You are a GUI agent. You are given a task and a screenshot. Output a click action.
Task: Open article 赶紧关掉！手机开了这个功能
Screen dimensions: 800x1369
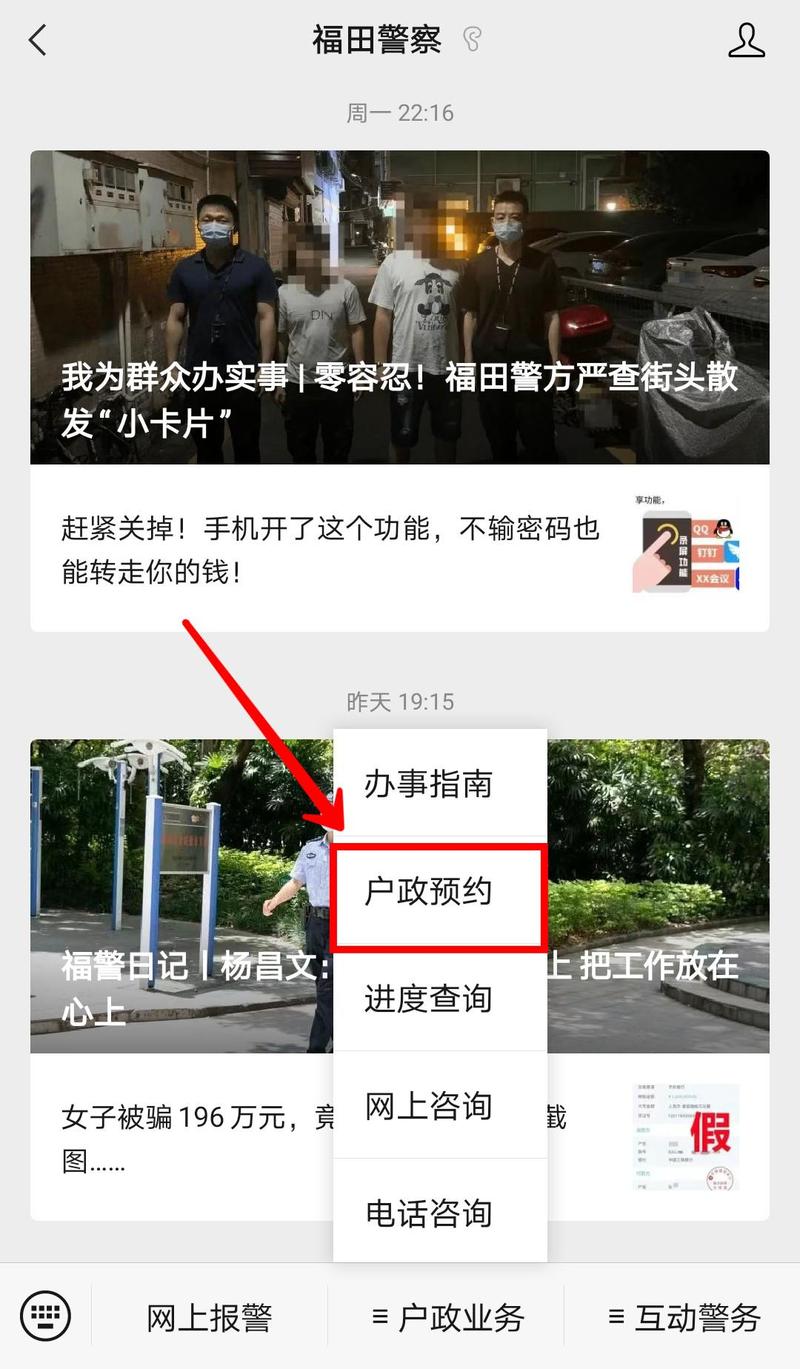[330, 550]
